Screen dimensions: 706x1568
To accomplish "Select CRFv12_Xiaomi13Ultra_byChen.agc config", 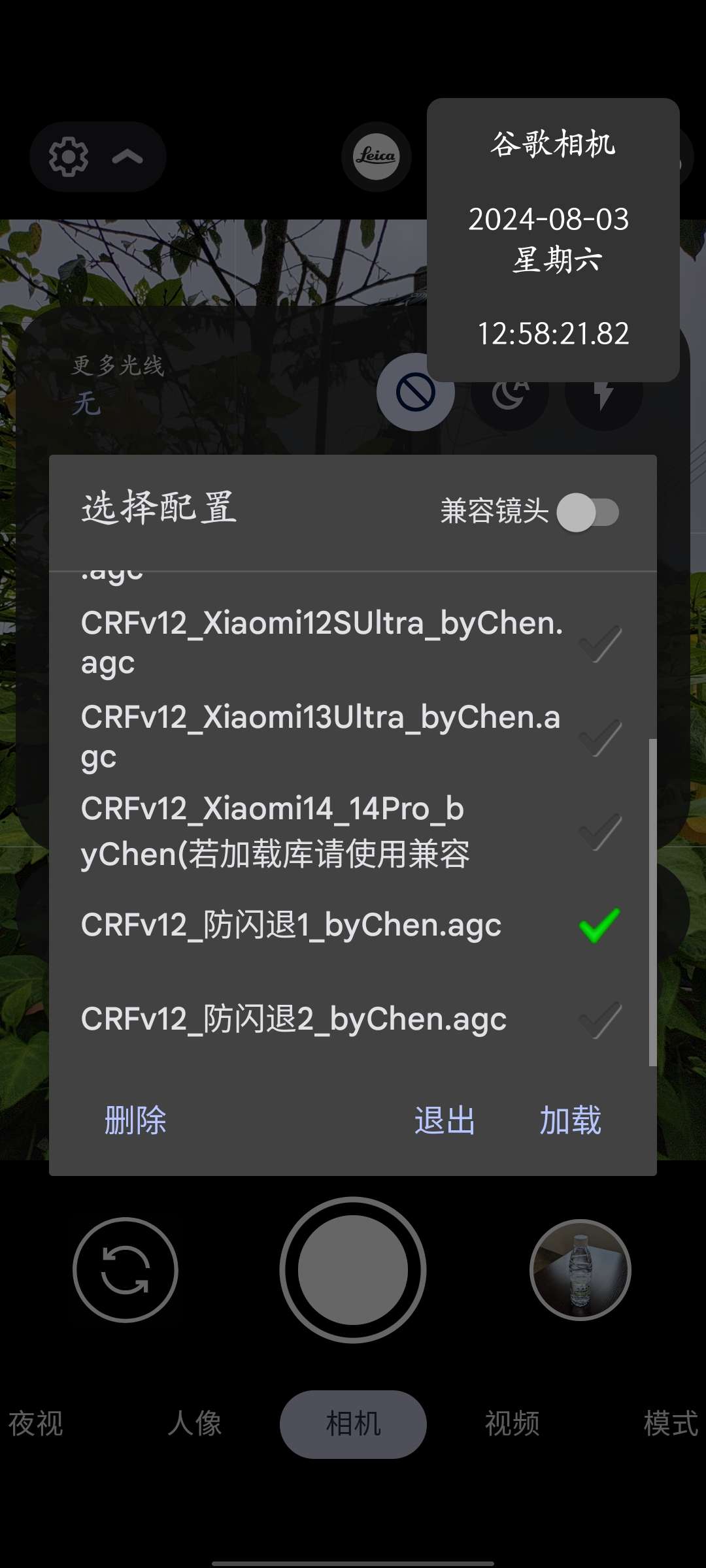I will click(x=320, y=737).
